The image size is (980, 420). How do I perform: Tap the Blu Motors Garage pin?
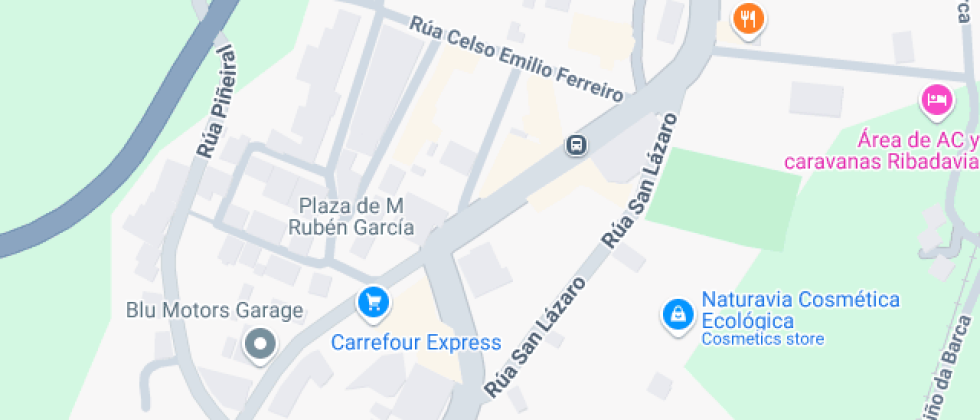260,345
